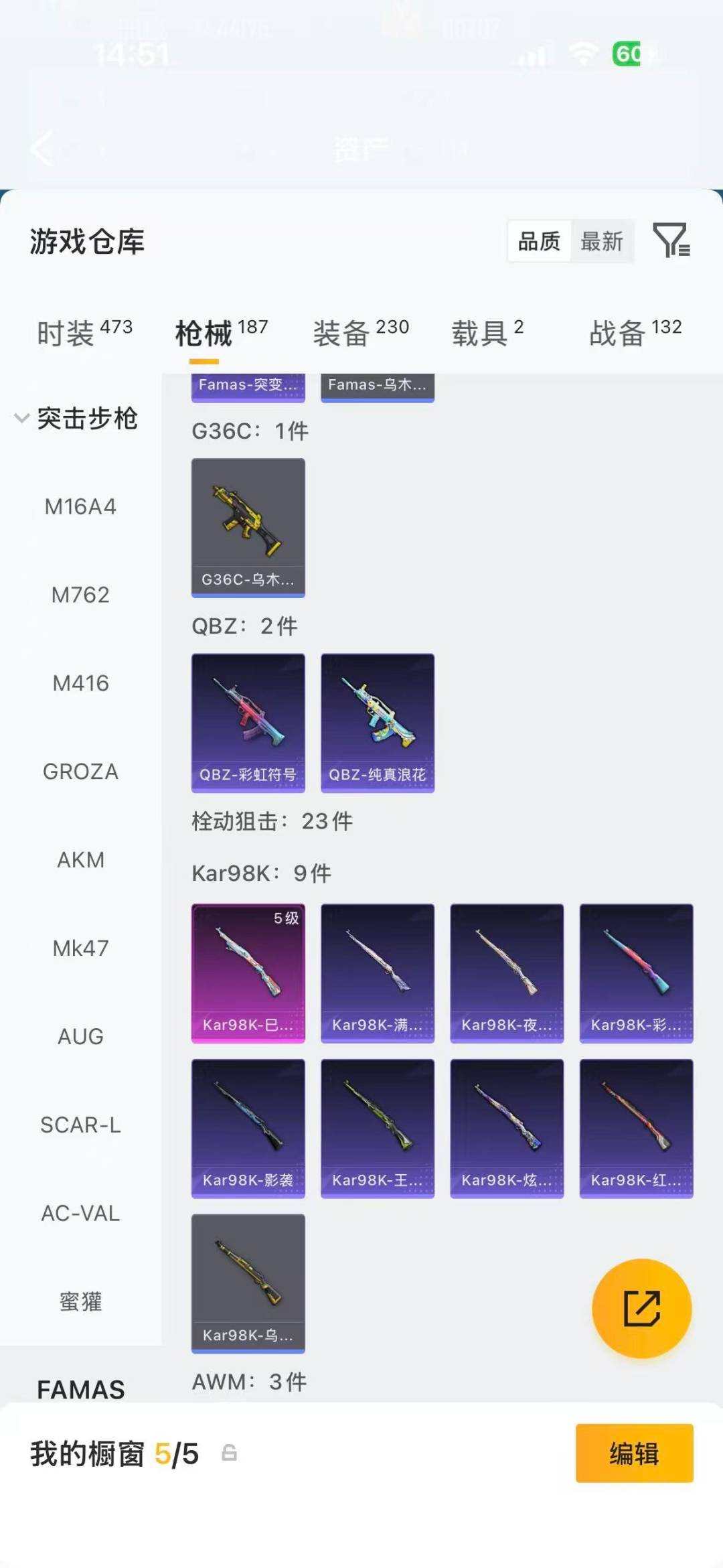Select SCAR-L from the sidebar
Image resolution: width=723 pixels, height=1568 pixels.
[80, 1125]
